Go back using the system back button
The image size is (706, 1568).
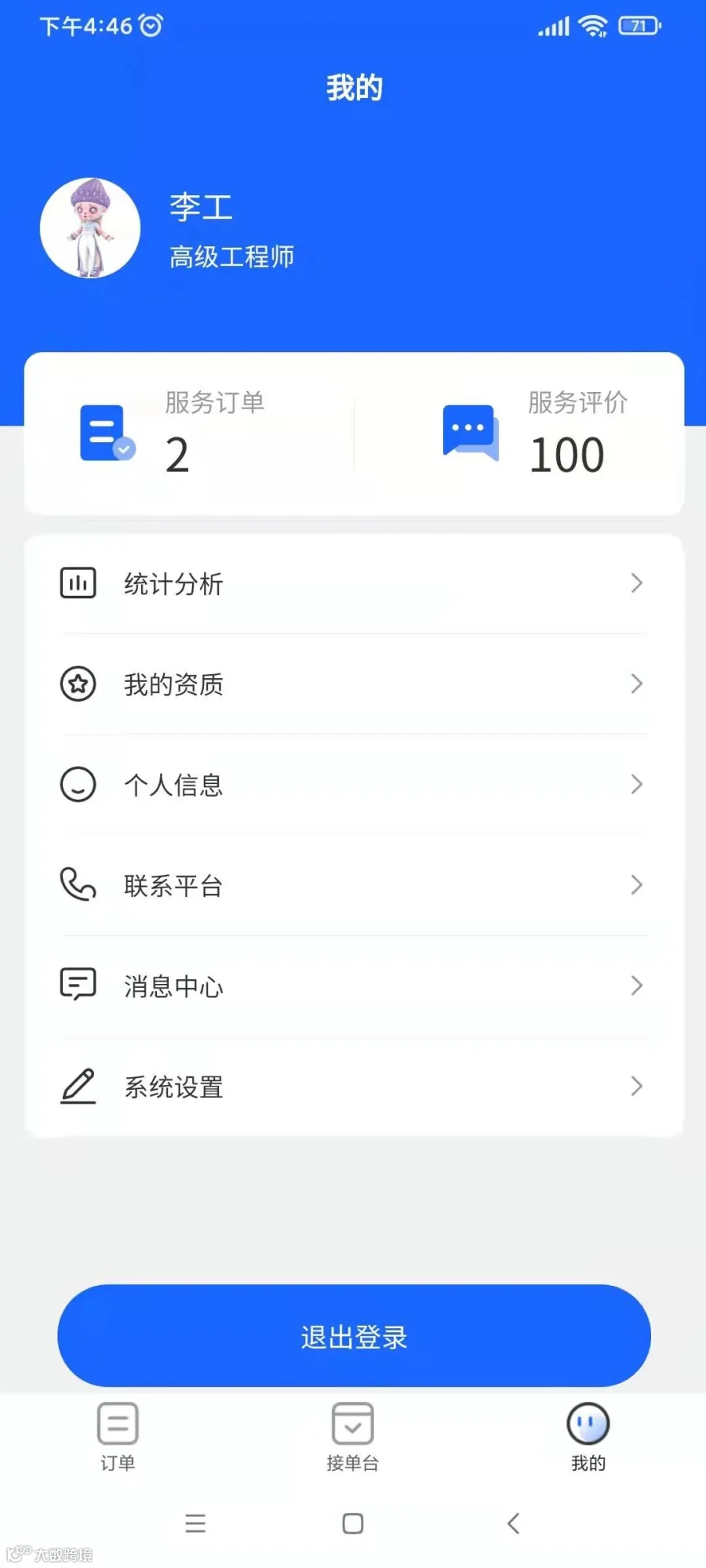[514, 1523]
